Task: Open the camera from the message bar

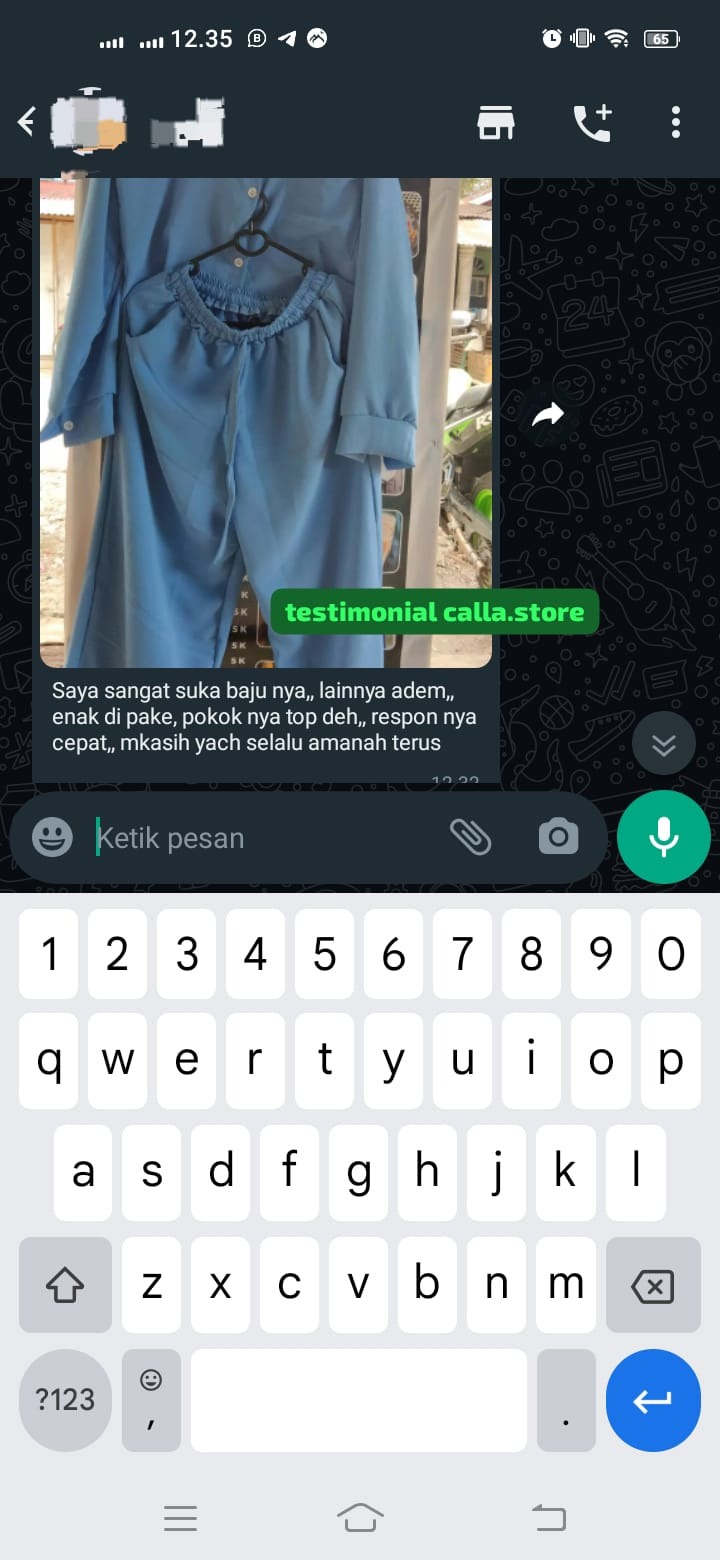Action: [x=558, y=836]
